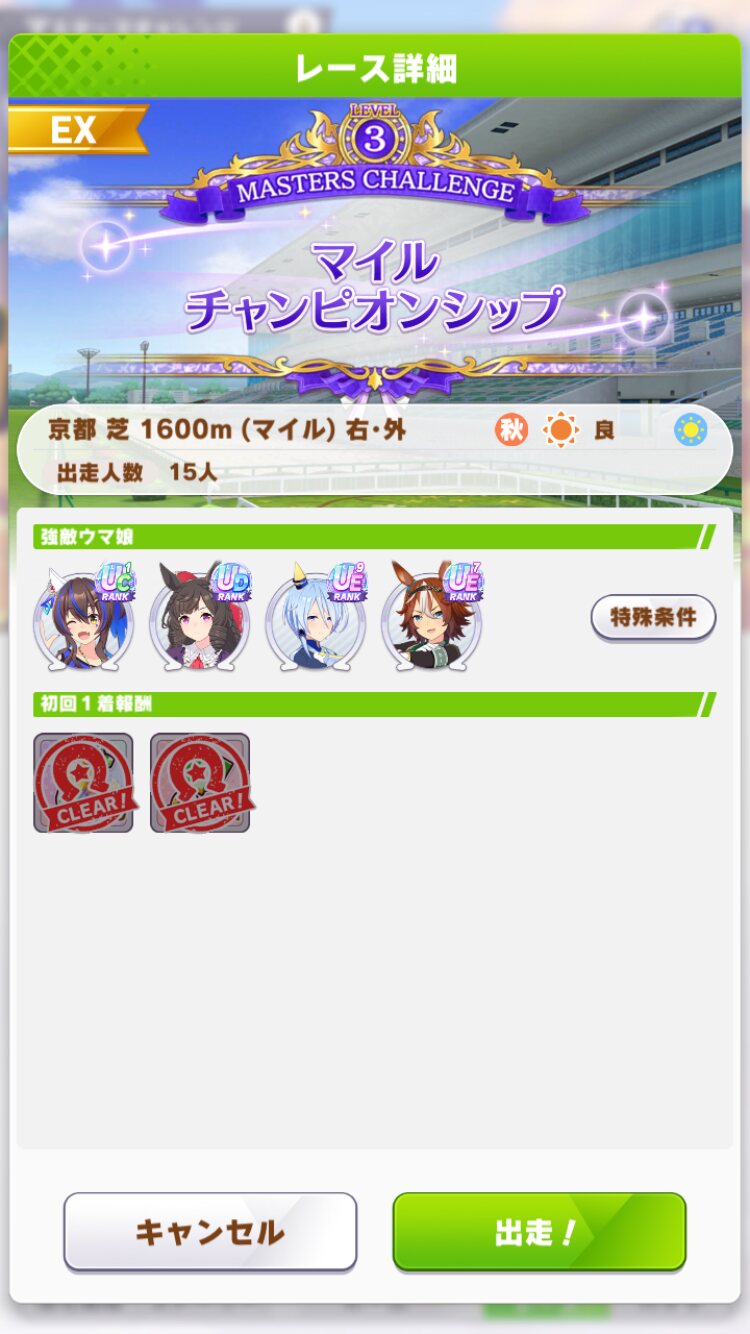Tap the 出走！ start race button
Viewport: 750px width, 1334px height.
539,1231
